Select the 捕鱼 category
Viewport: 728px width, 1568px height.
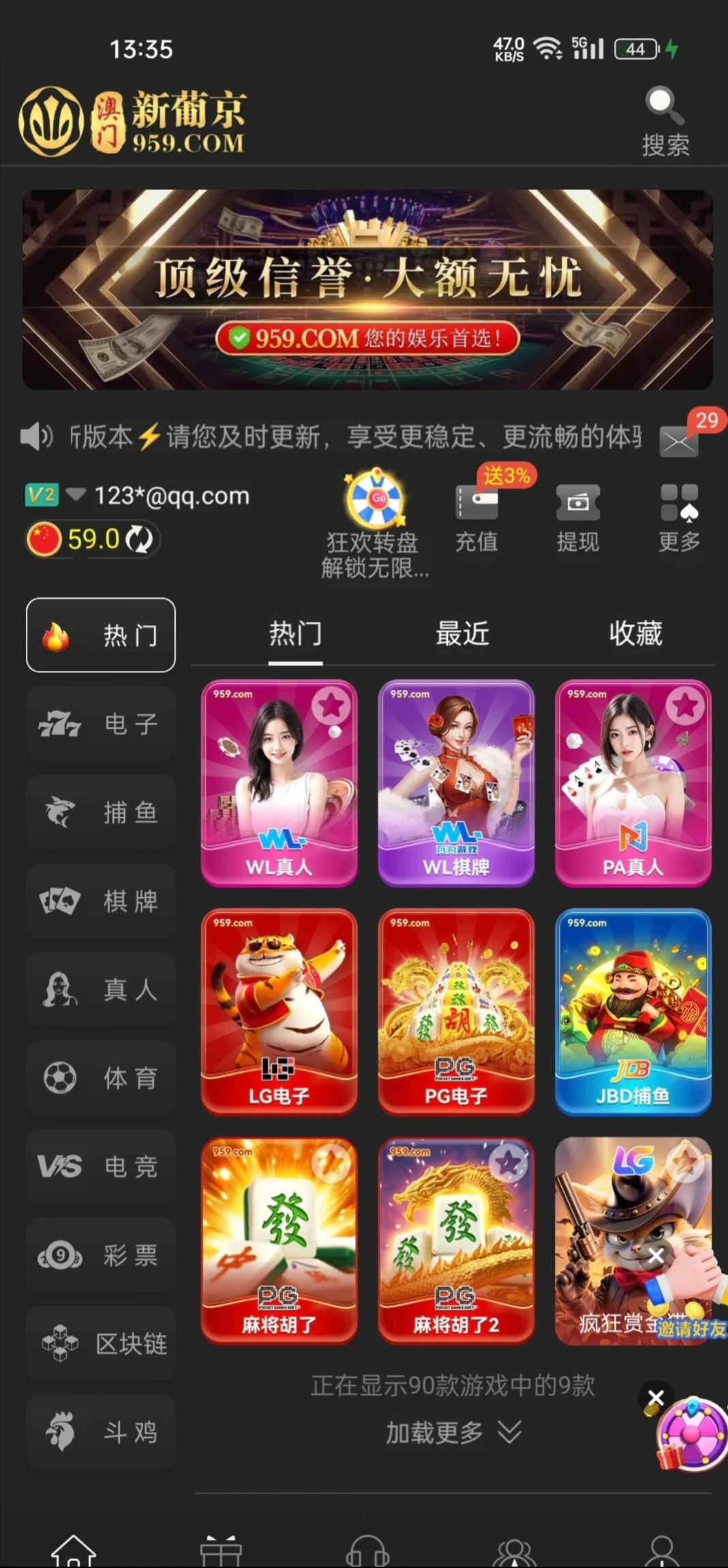101,812
